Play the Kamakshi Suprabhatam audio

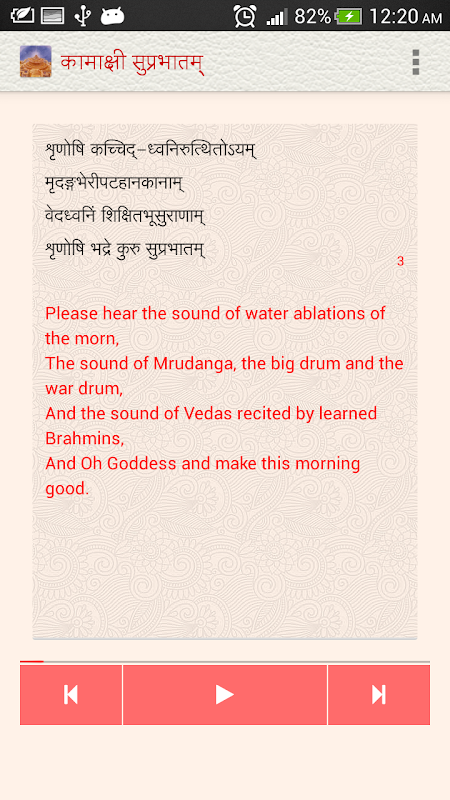(224, 694)
